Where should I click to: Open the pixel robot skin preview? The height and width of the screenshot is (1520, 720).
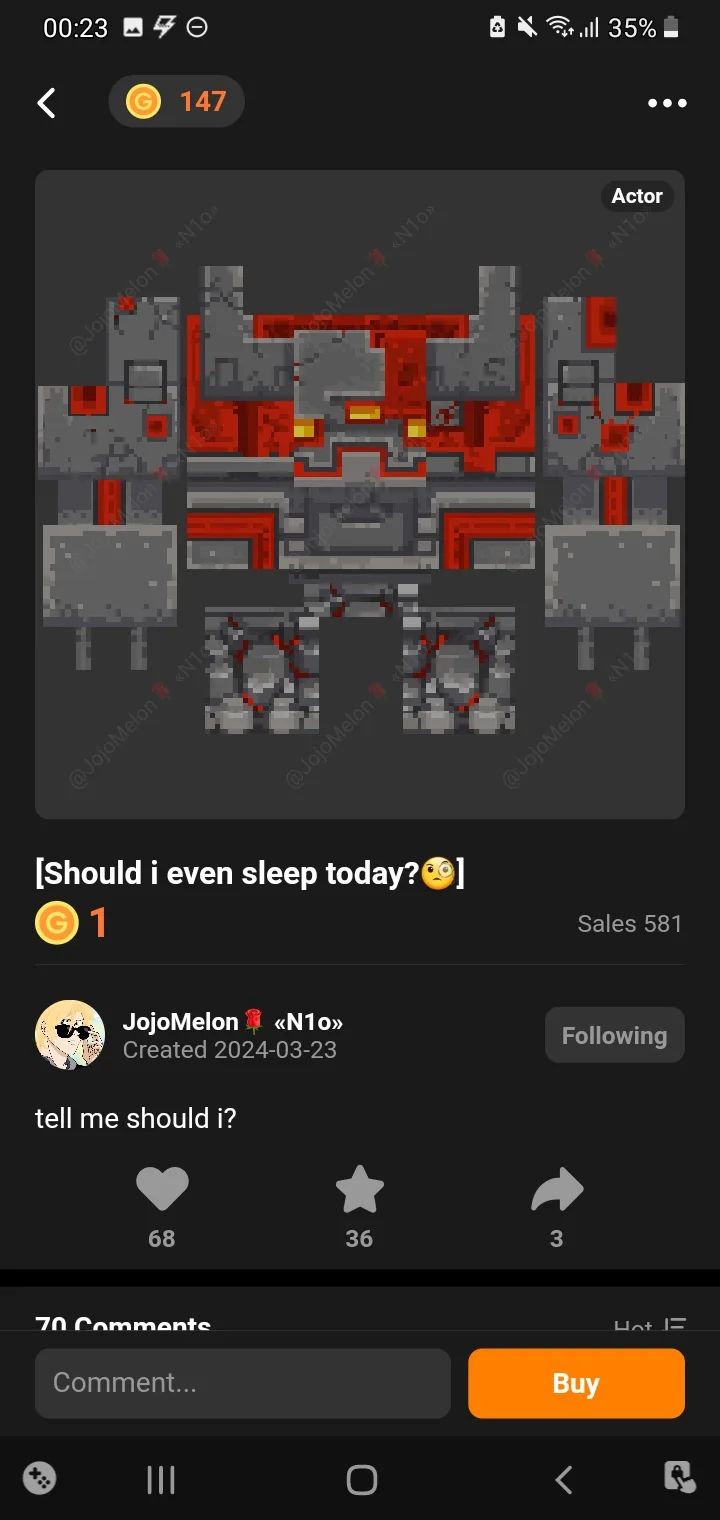tap(360, 494)
